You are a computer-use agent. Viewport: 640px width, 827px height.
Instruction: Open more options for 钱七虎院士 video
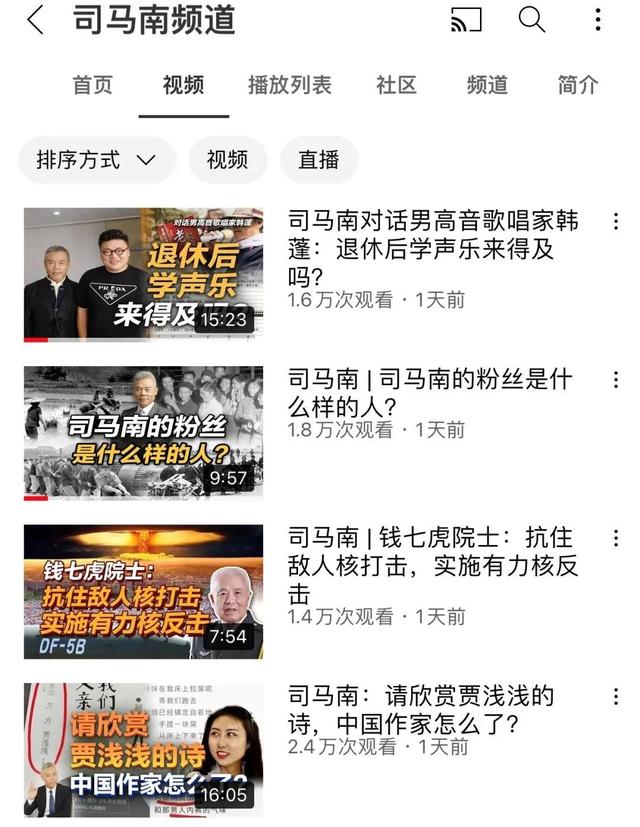616,538
